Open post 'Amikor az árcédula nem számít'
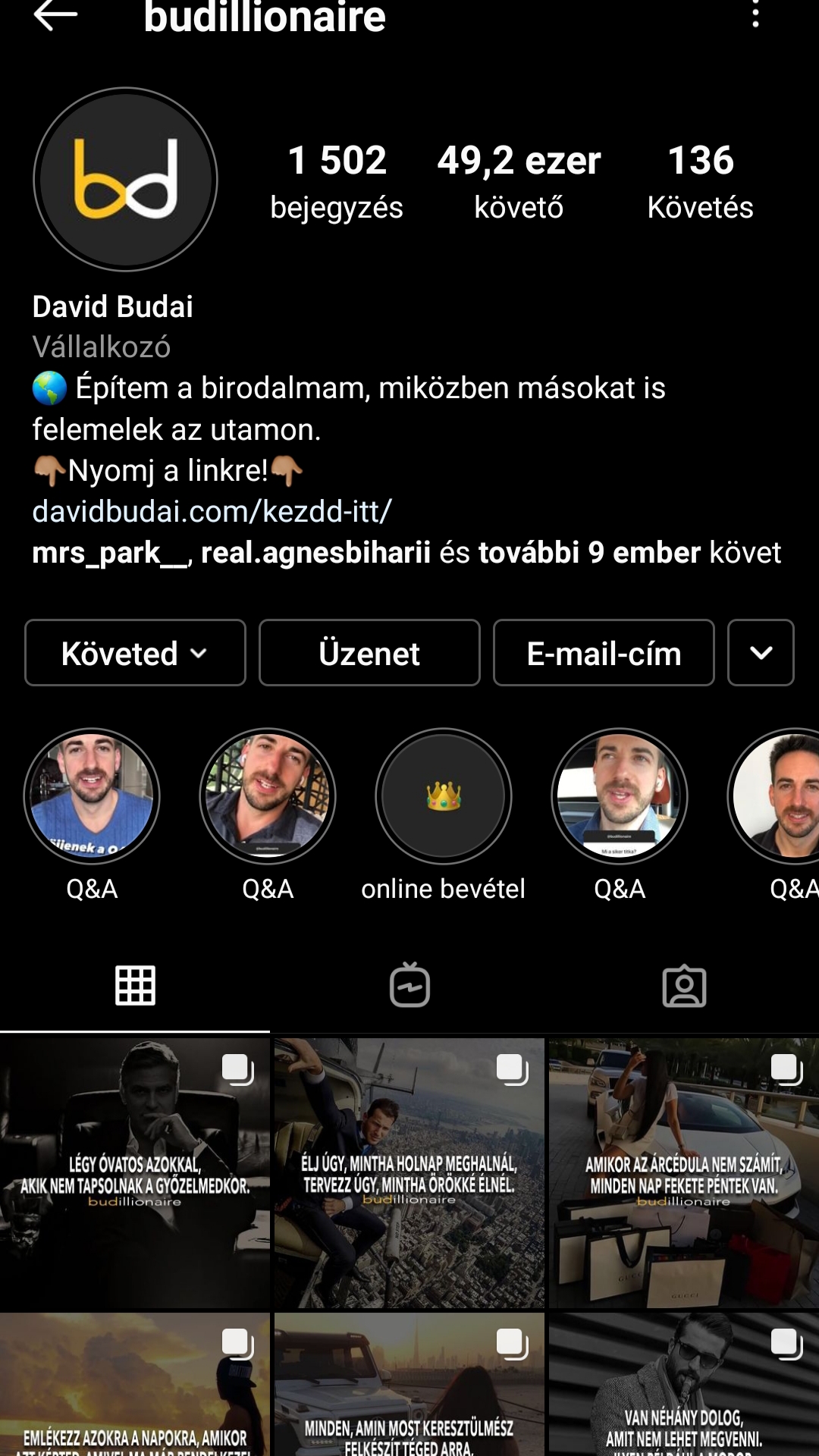The width and height of the screenshot is (819, 1456). 684,1173
